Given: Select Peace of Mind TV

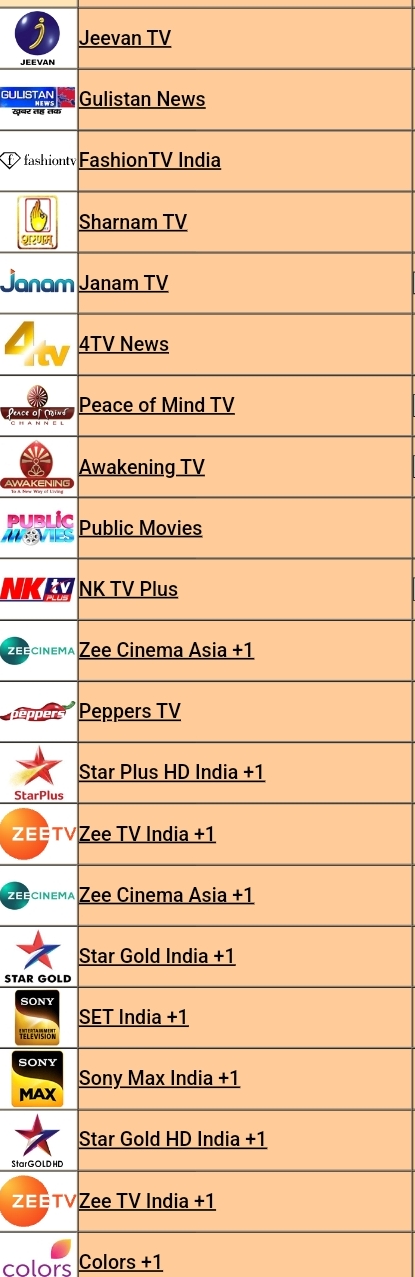Looking at the screenshot, I should [157, 405].
